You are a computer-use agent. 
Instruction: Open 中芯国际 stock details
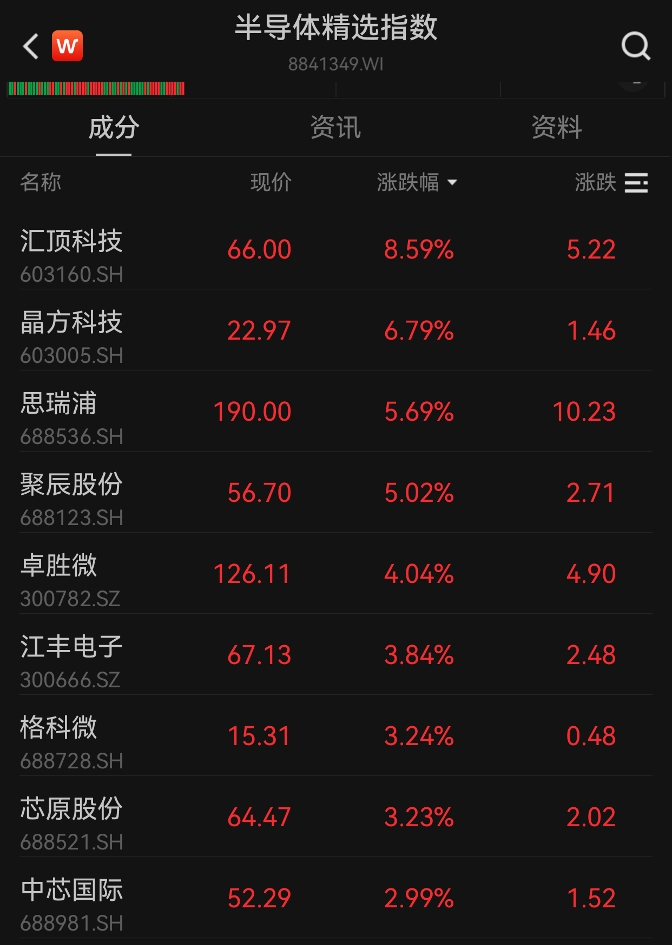coord(72,889)
